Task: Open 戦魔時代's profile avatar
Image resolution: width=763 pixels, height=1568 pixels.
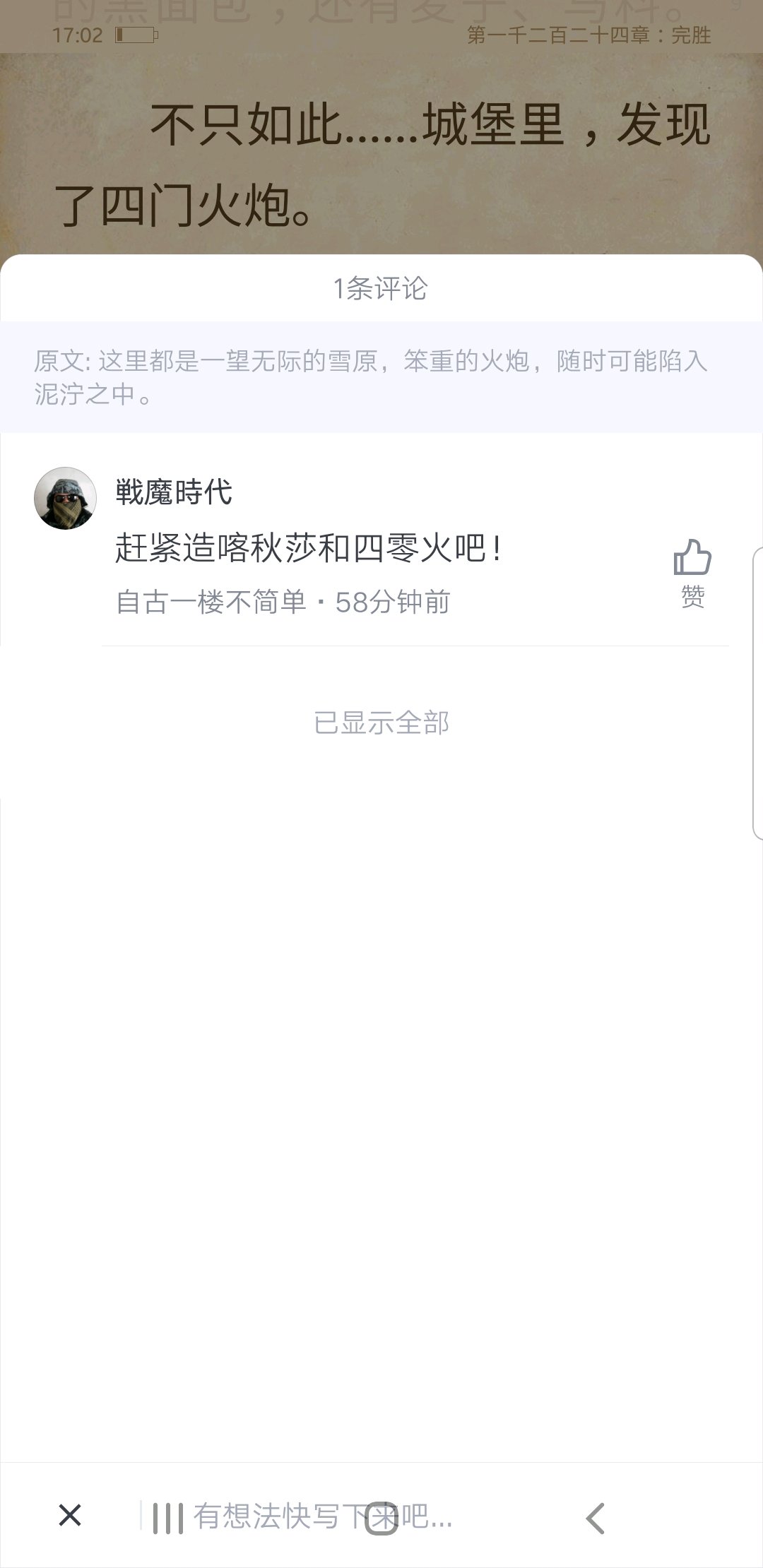Action: pyautogui.click(x=65, y=498)
